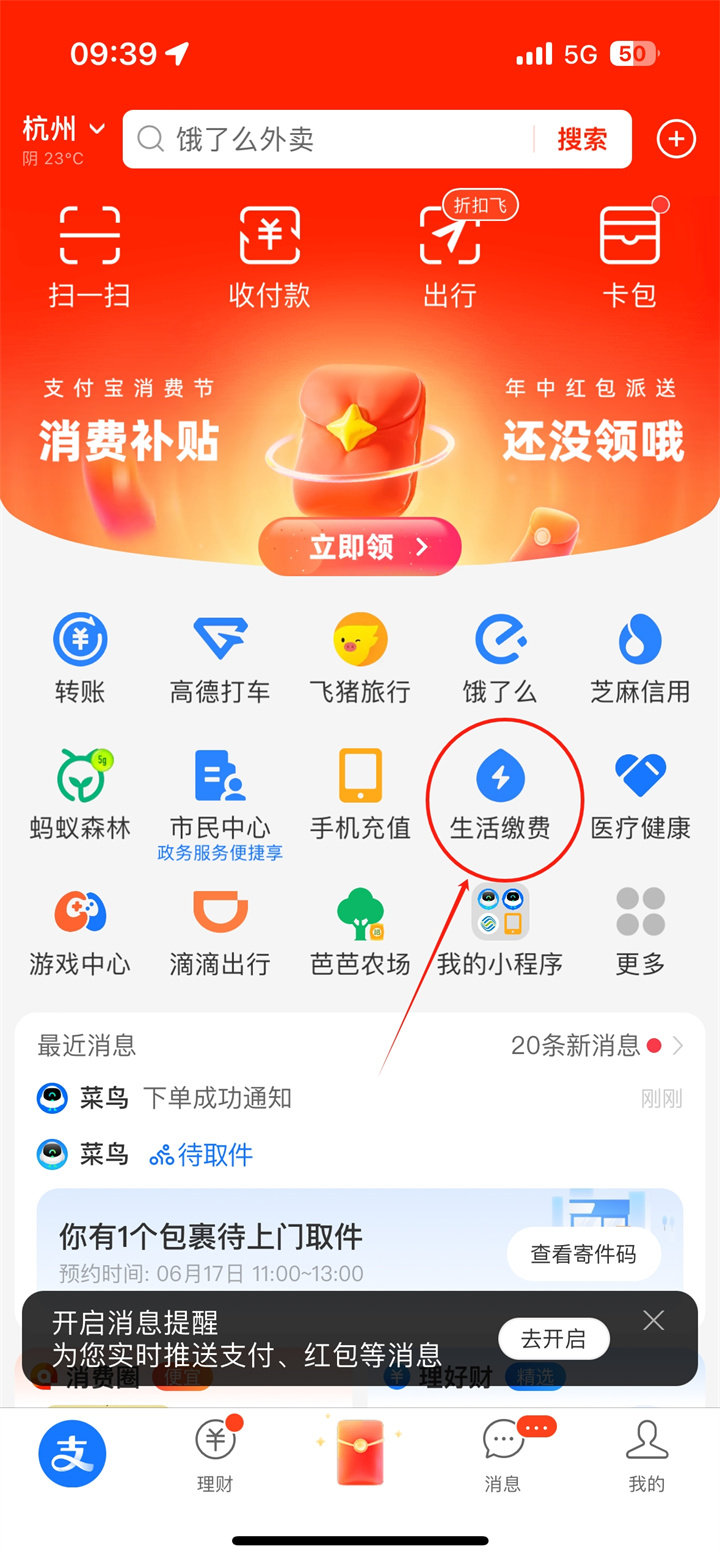720x1560 pixels.
Task: Expand the 杭州 city selector
Action: pyautogui.click(x=55, y=128)
